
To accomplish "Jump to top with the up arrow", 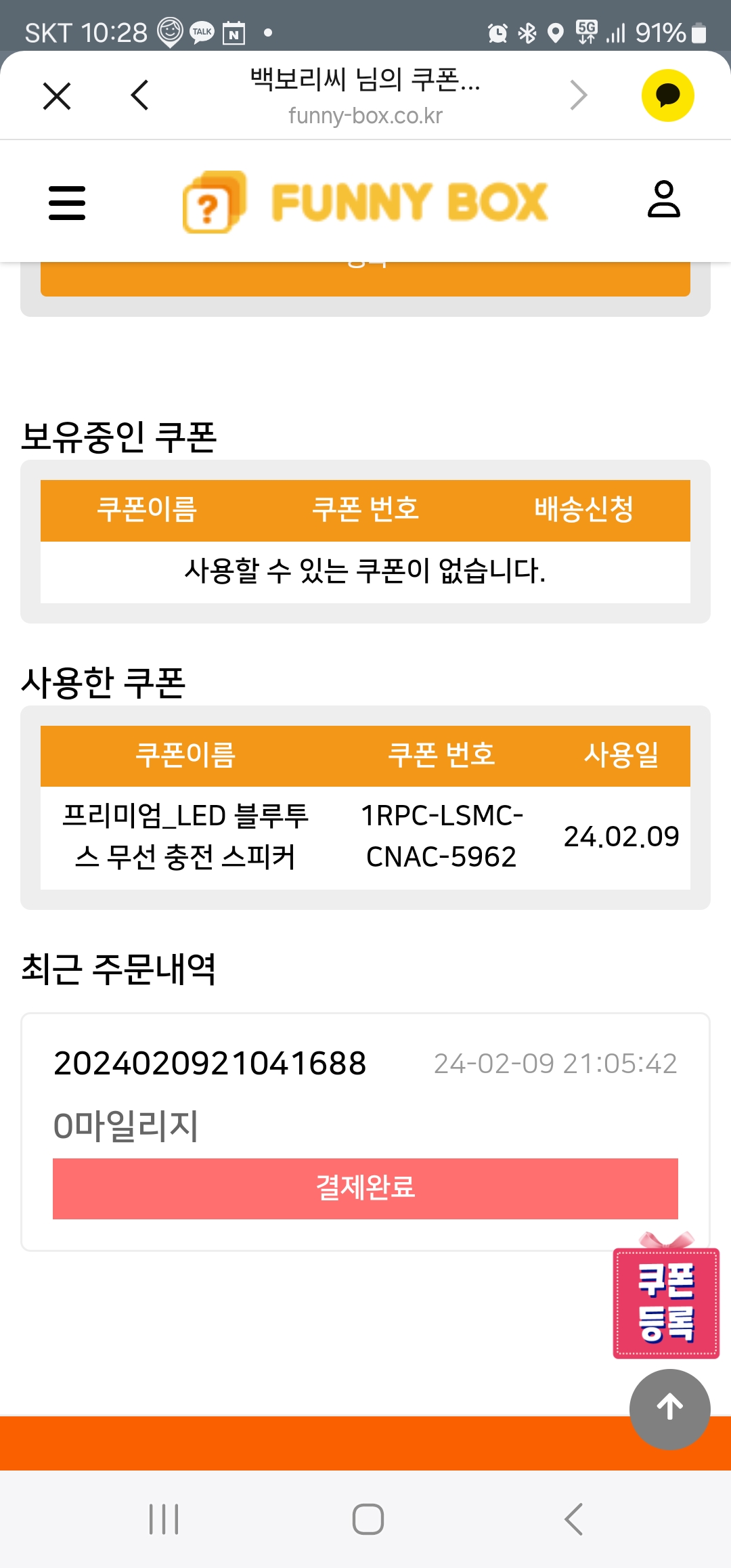I will pos(669,1409).
